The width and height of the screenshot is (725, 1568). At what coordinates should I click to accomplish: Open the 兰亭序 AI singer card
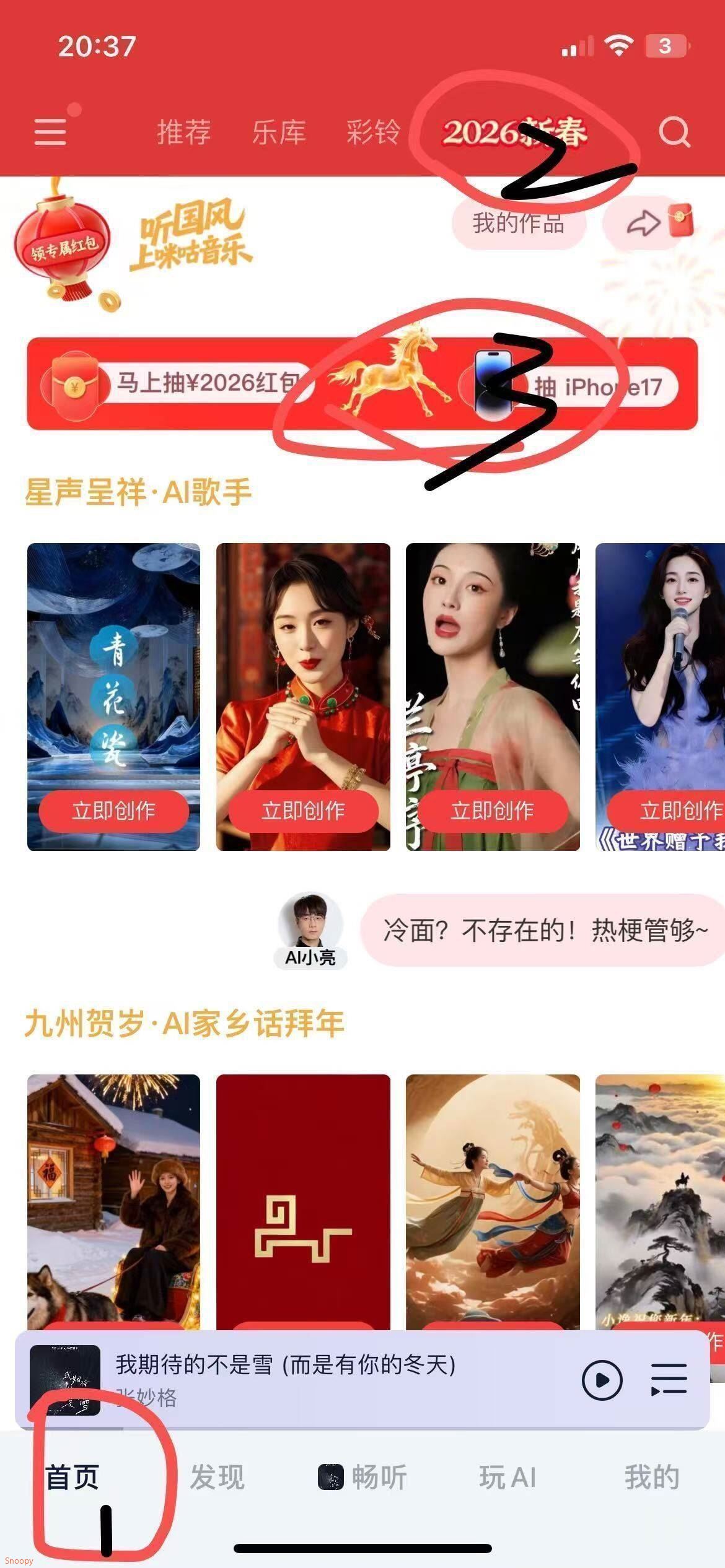click(x=493, y=681)
